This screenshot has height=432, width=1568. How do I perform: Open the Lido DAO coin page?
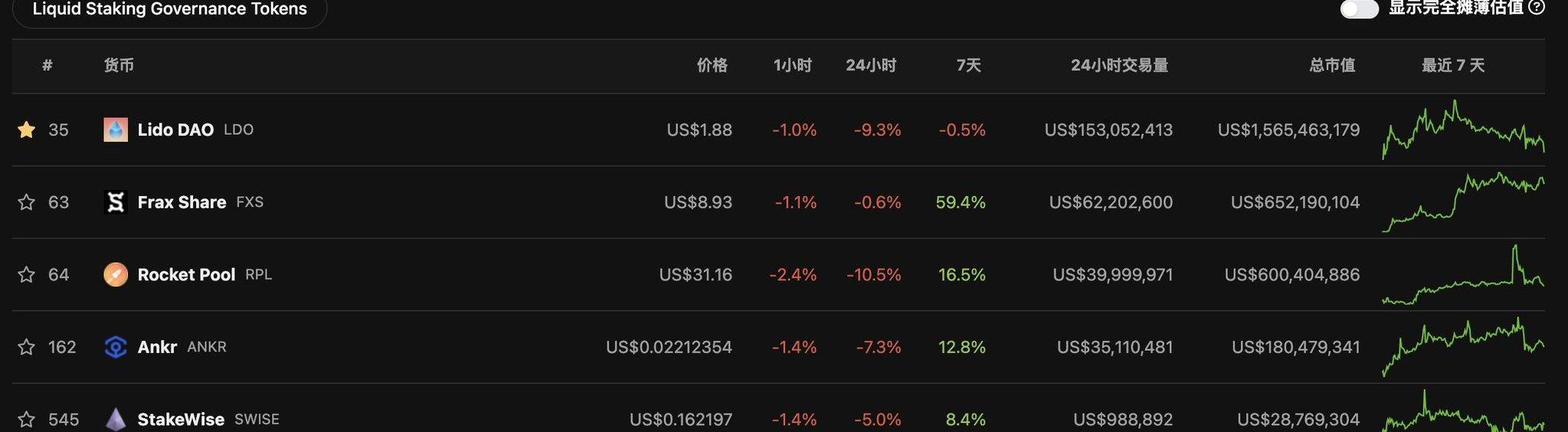pyautogui.click(x=175, y=130)
